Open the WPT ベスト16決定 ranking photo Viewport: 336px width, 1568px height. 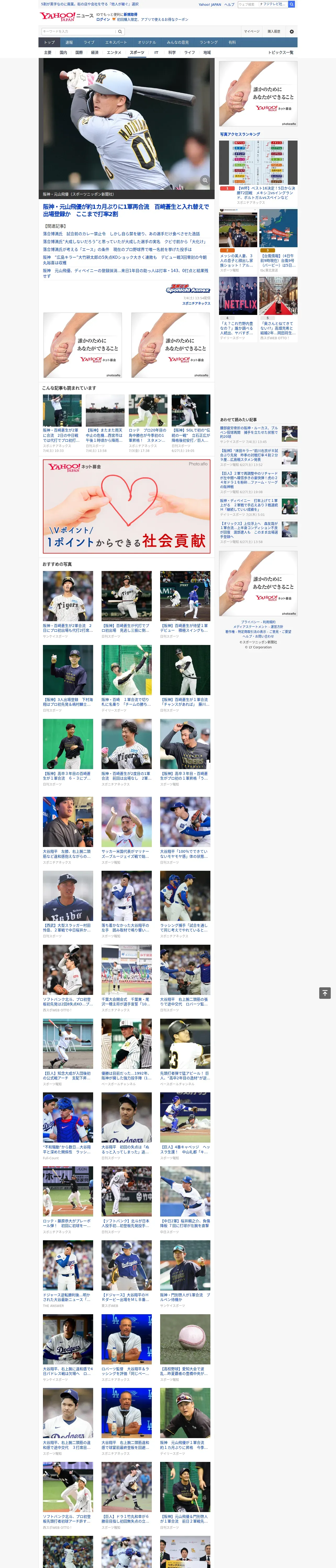tap(258, 163)
